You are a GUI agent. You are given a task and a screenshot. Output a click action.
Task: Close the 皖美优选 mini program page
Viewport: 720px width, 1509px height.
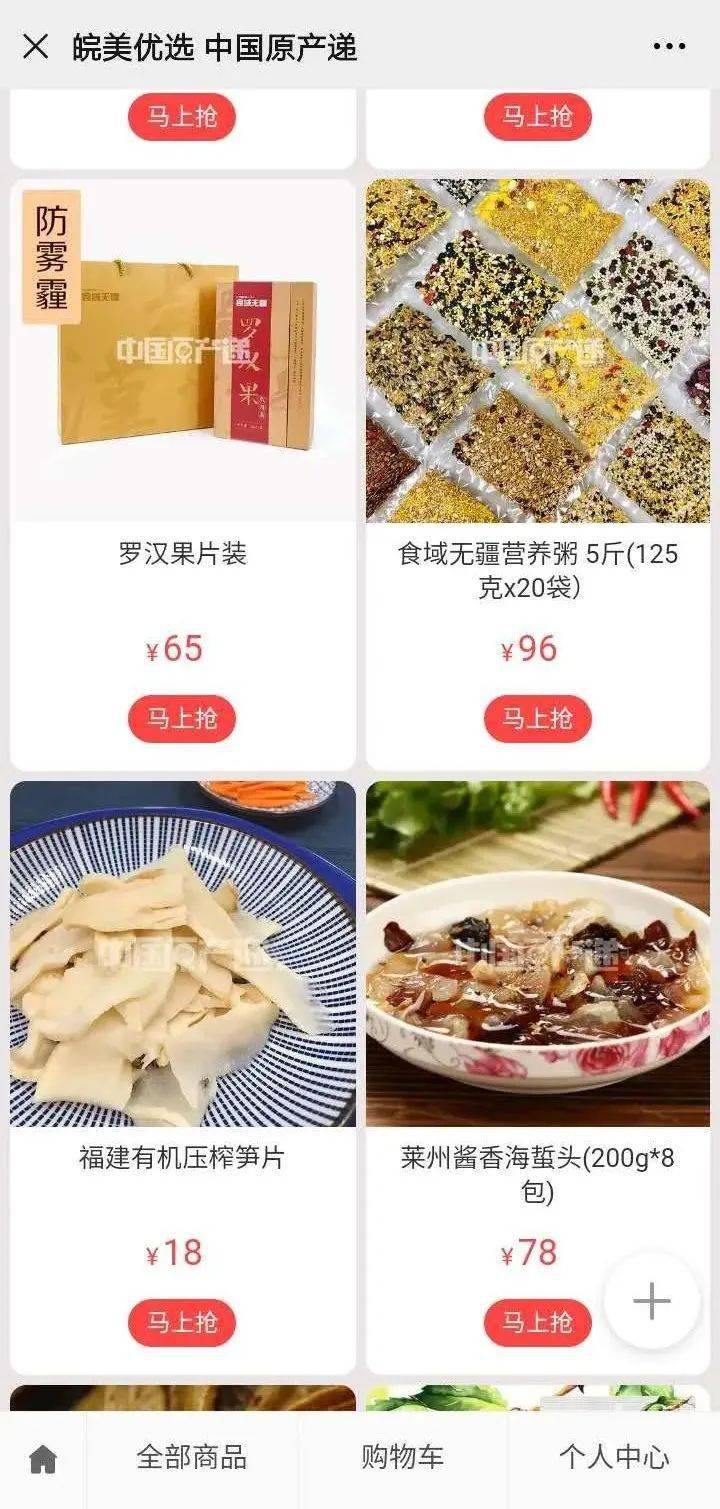click(35, 46)
